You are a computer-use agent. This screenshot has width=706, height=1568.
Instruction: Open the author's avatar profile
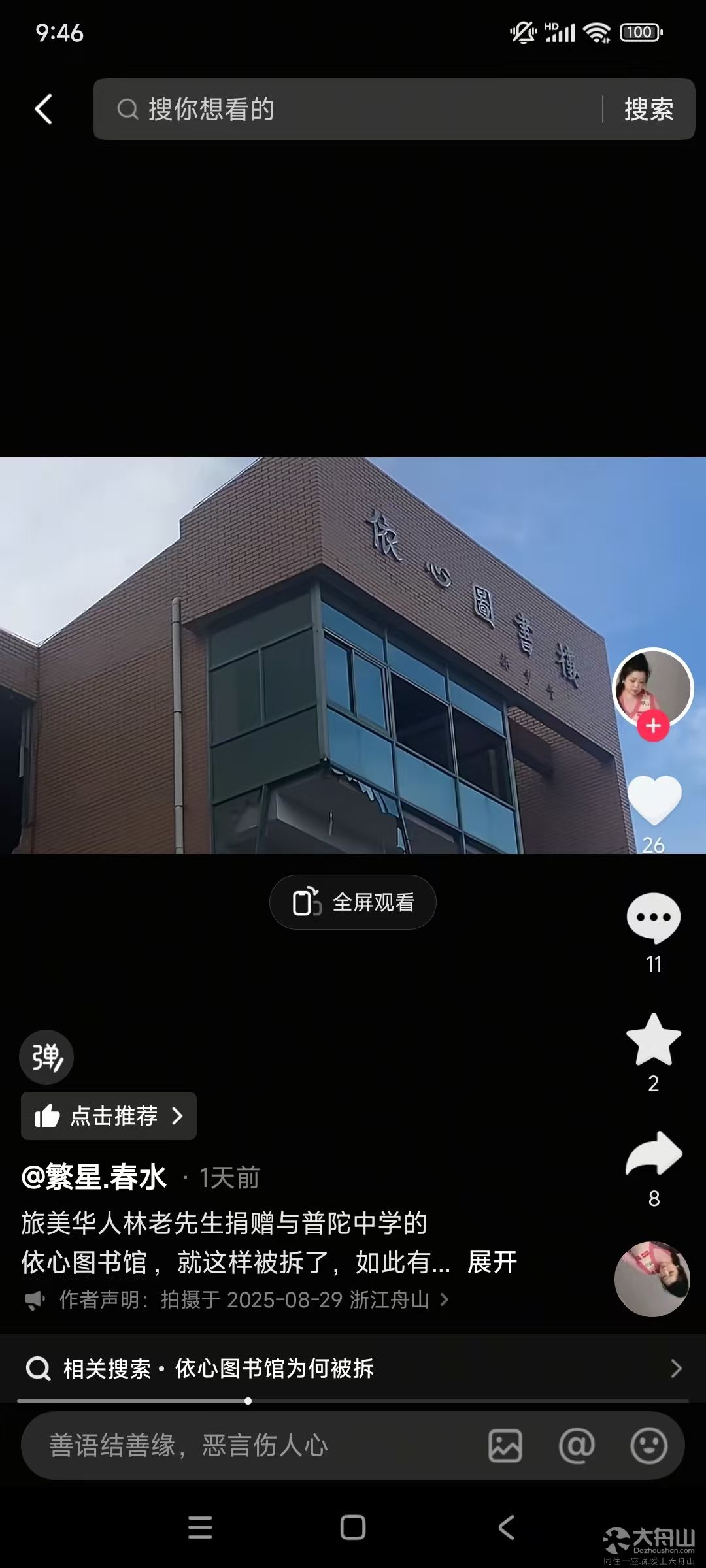click(x=652, y=687)
